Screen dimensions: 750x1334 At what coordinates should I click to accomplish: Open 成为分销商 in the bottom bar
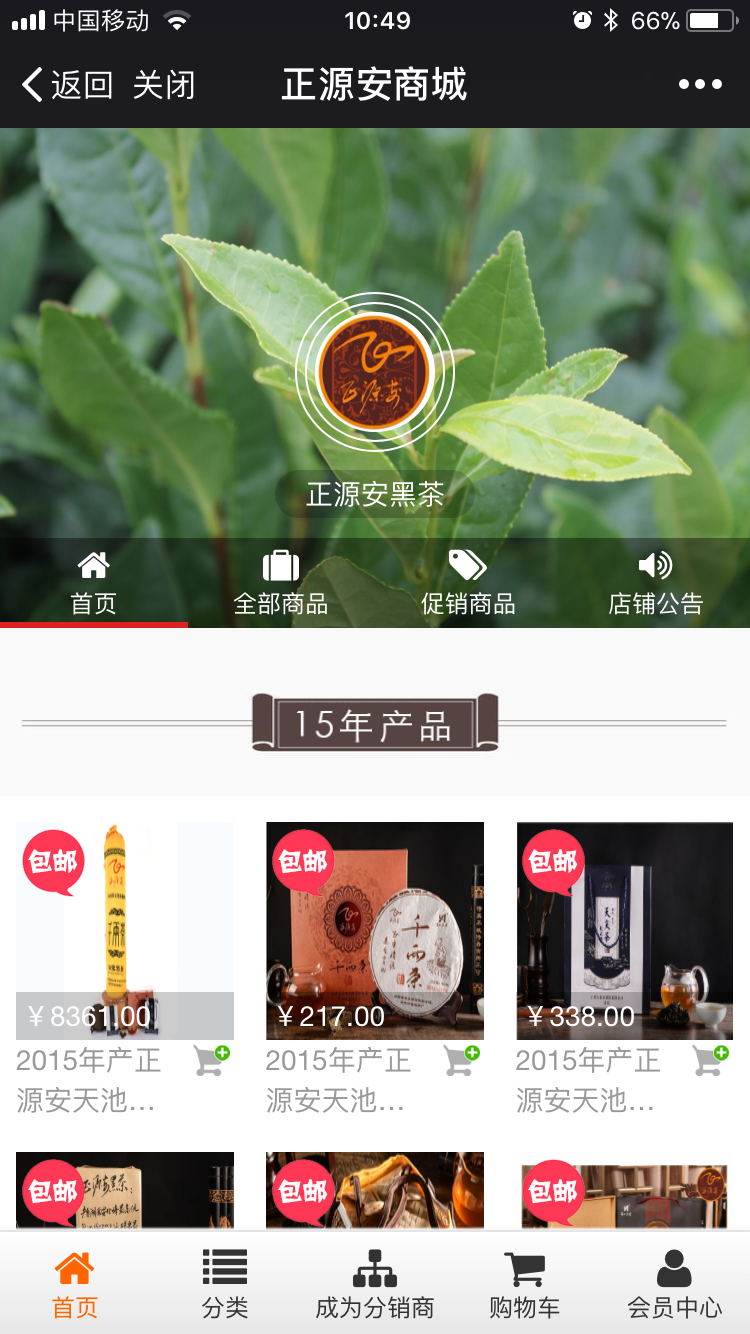tap(375, 1284)
